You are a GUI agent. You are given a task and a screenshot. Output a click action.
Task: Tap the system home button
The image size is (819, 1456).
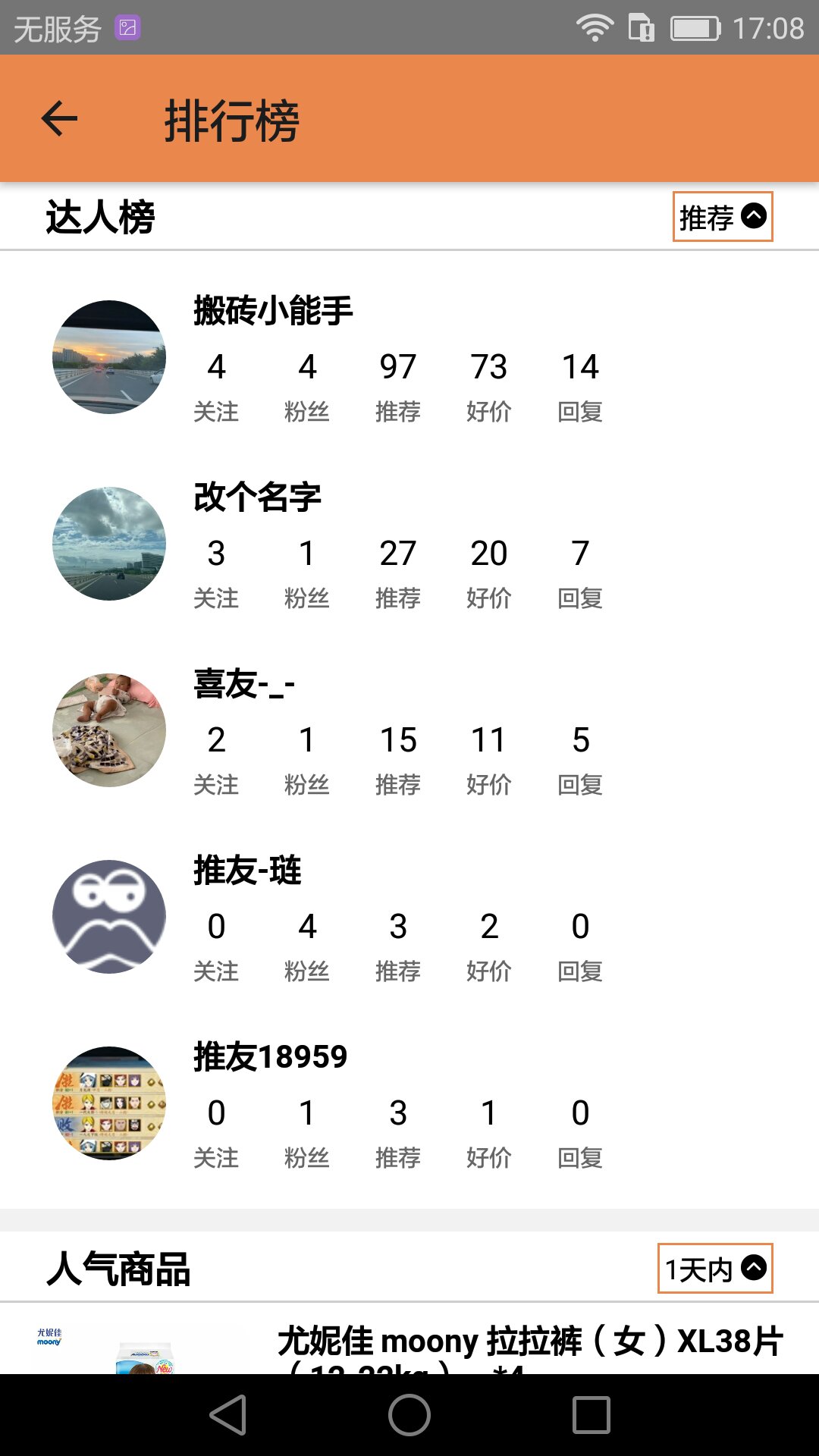(409, 1415)
